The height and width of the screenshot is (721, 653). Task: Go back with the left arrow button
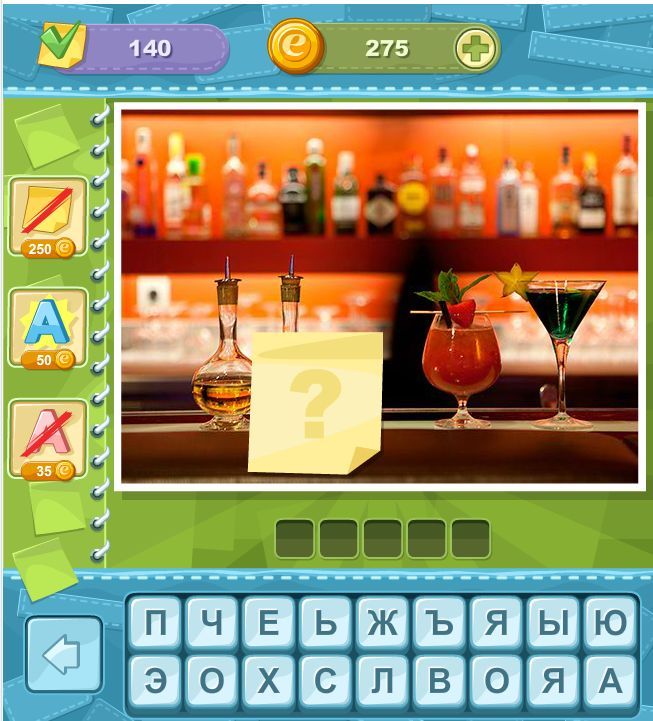(x=63, y=655)
